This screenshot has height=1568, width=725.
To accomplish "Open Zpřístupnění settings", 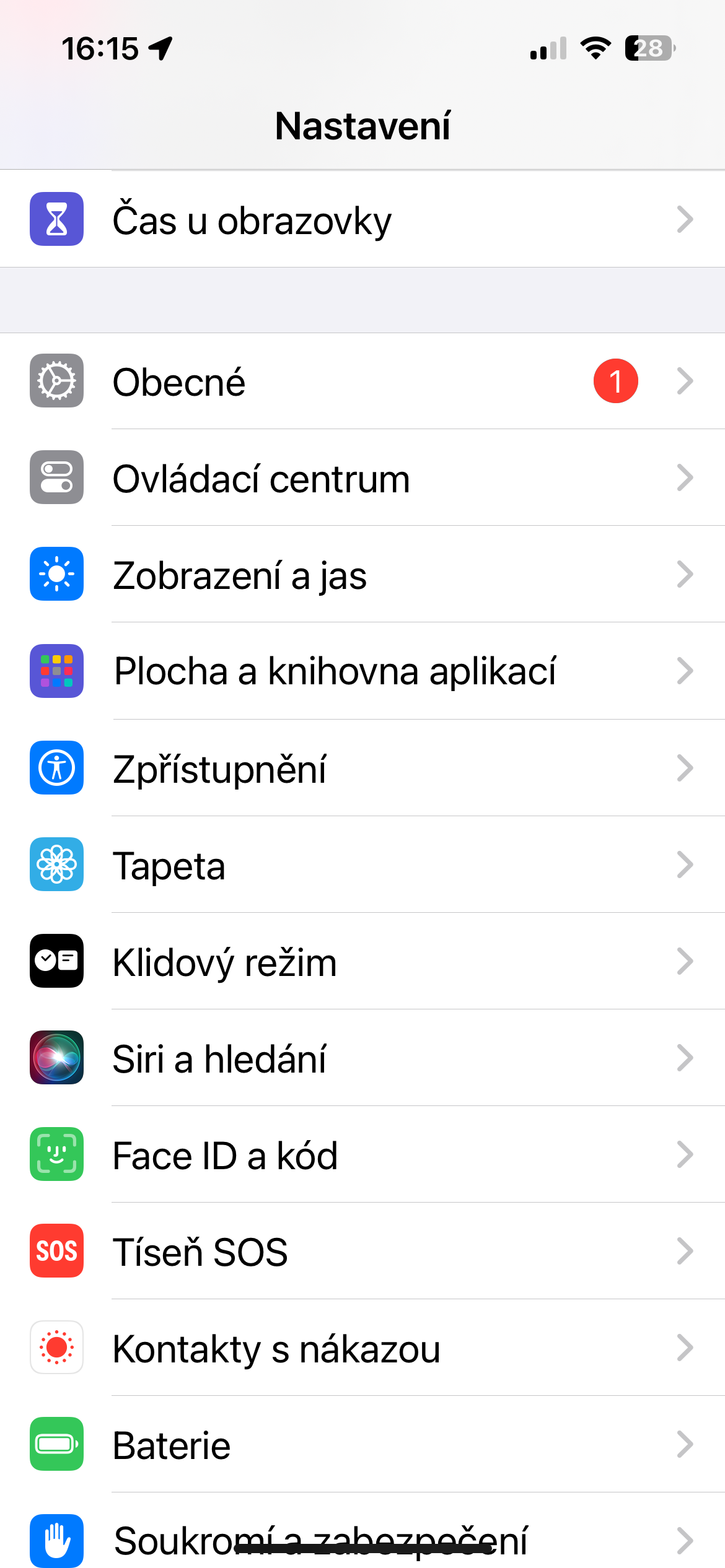I will point(362,768).
